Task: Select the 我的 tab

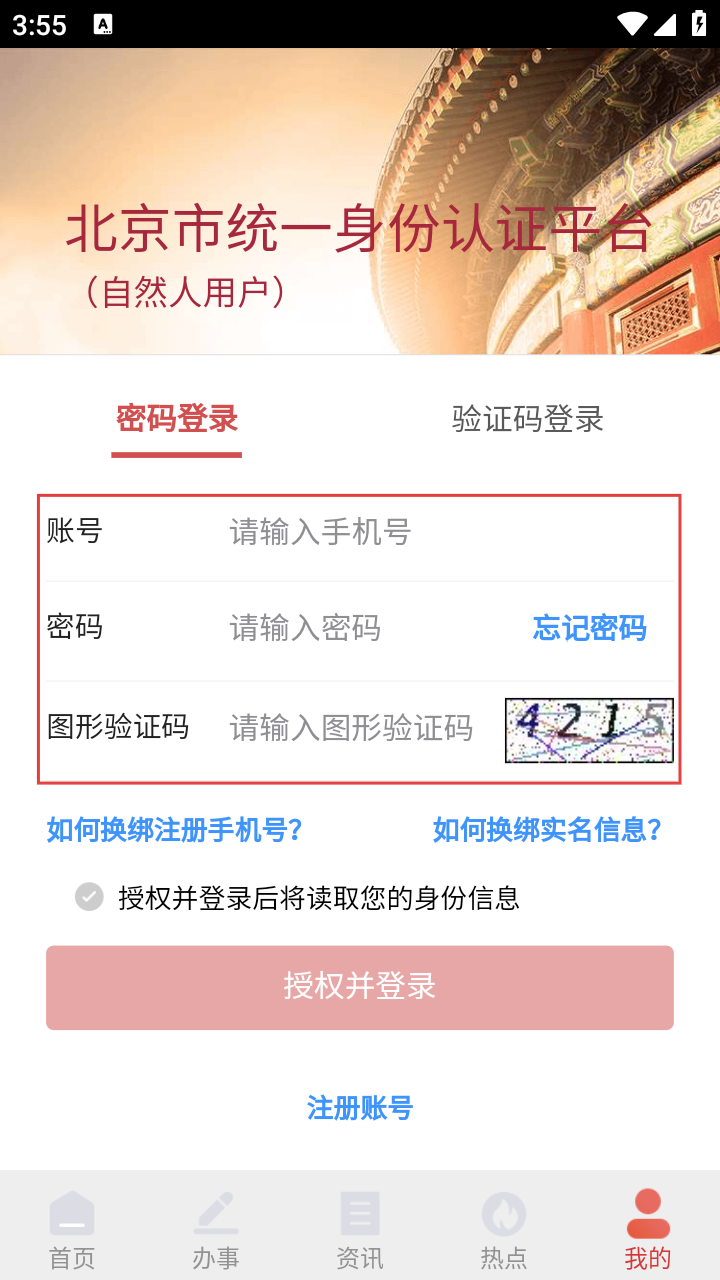Action: click(648, 1228)
